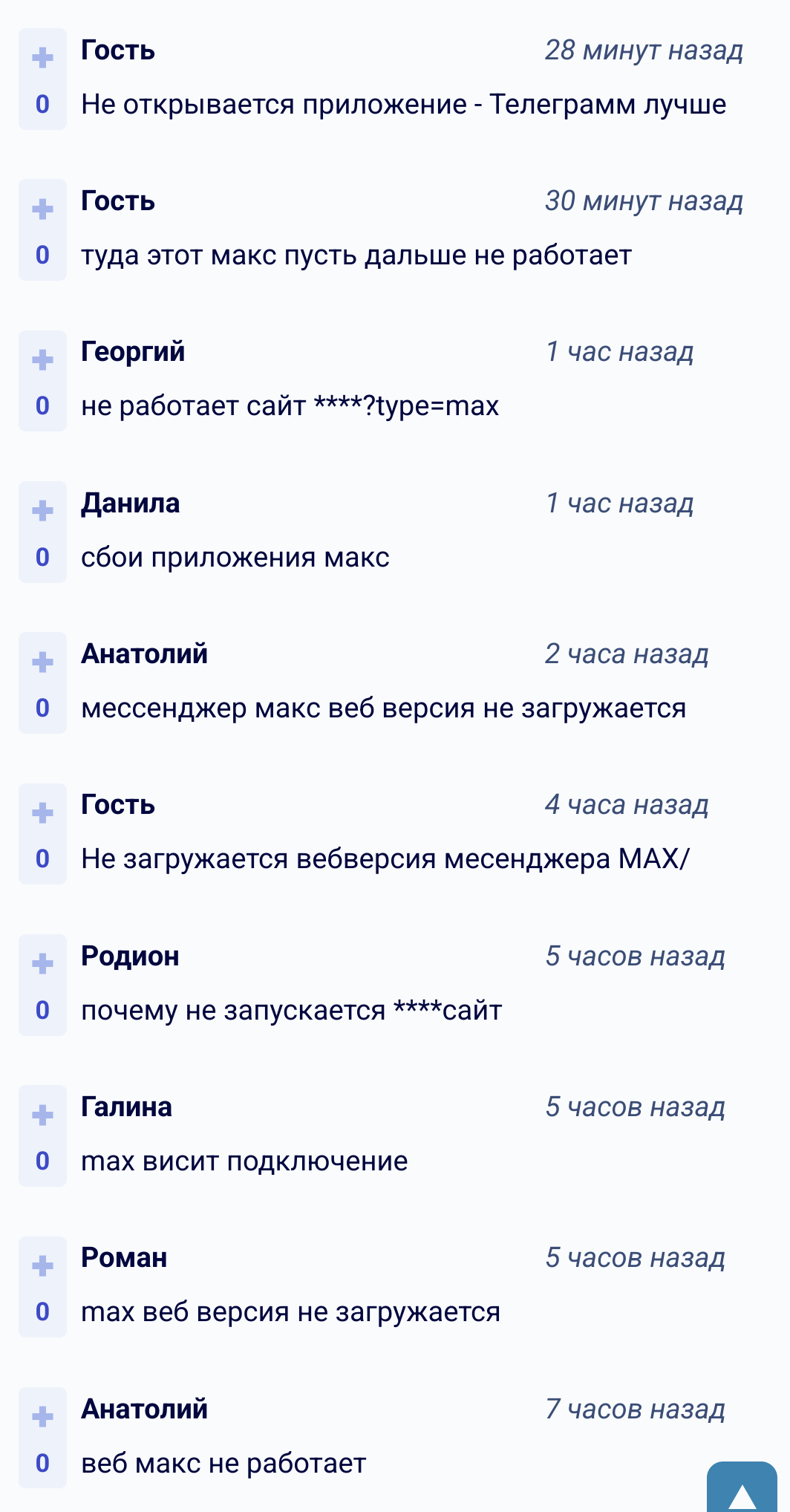Upvote Роман's comment about веб версия
Screen dimensions: 790x1512
(42, 1265)
